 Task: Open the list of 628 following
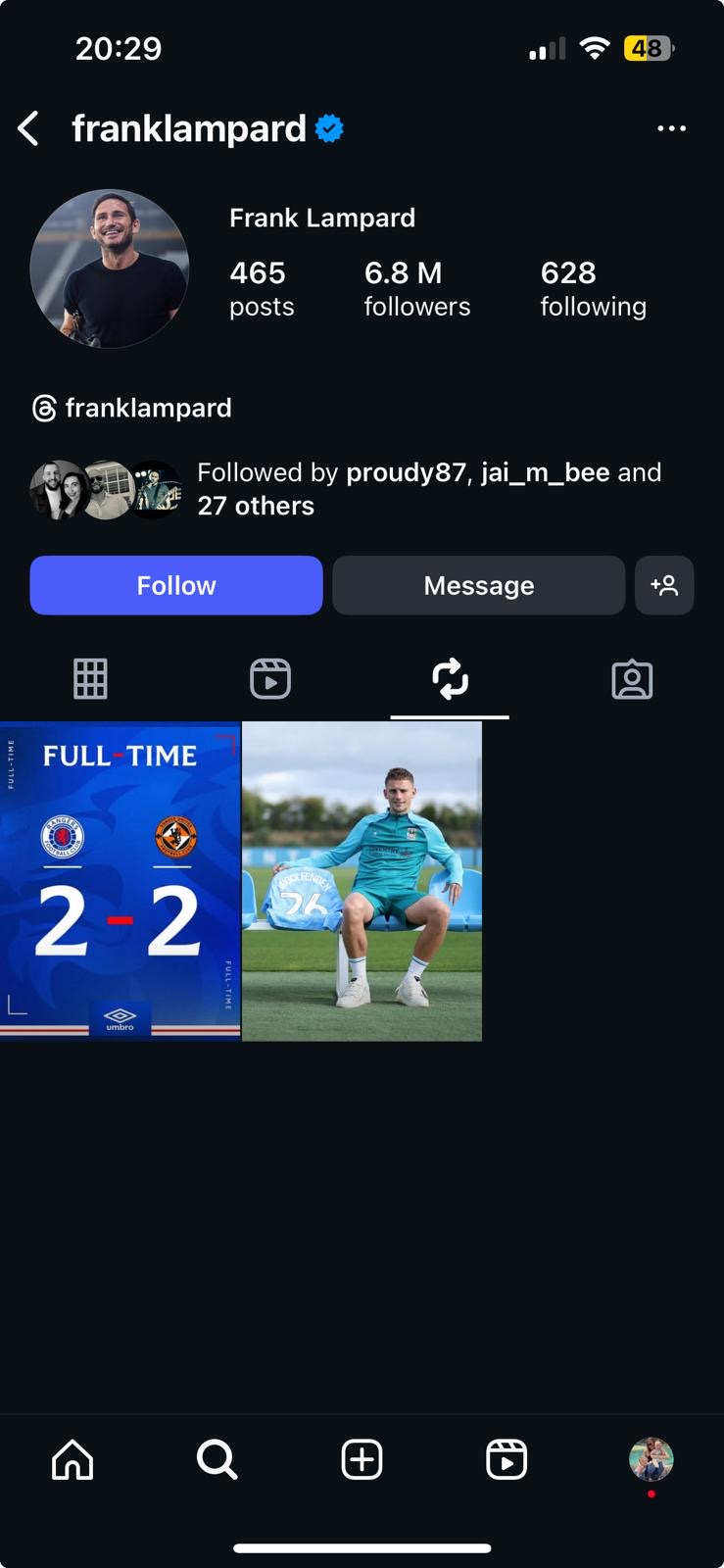tap(593, 288)
